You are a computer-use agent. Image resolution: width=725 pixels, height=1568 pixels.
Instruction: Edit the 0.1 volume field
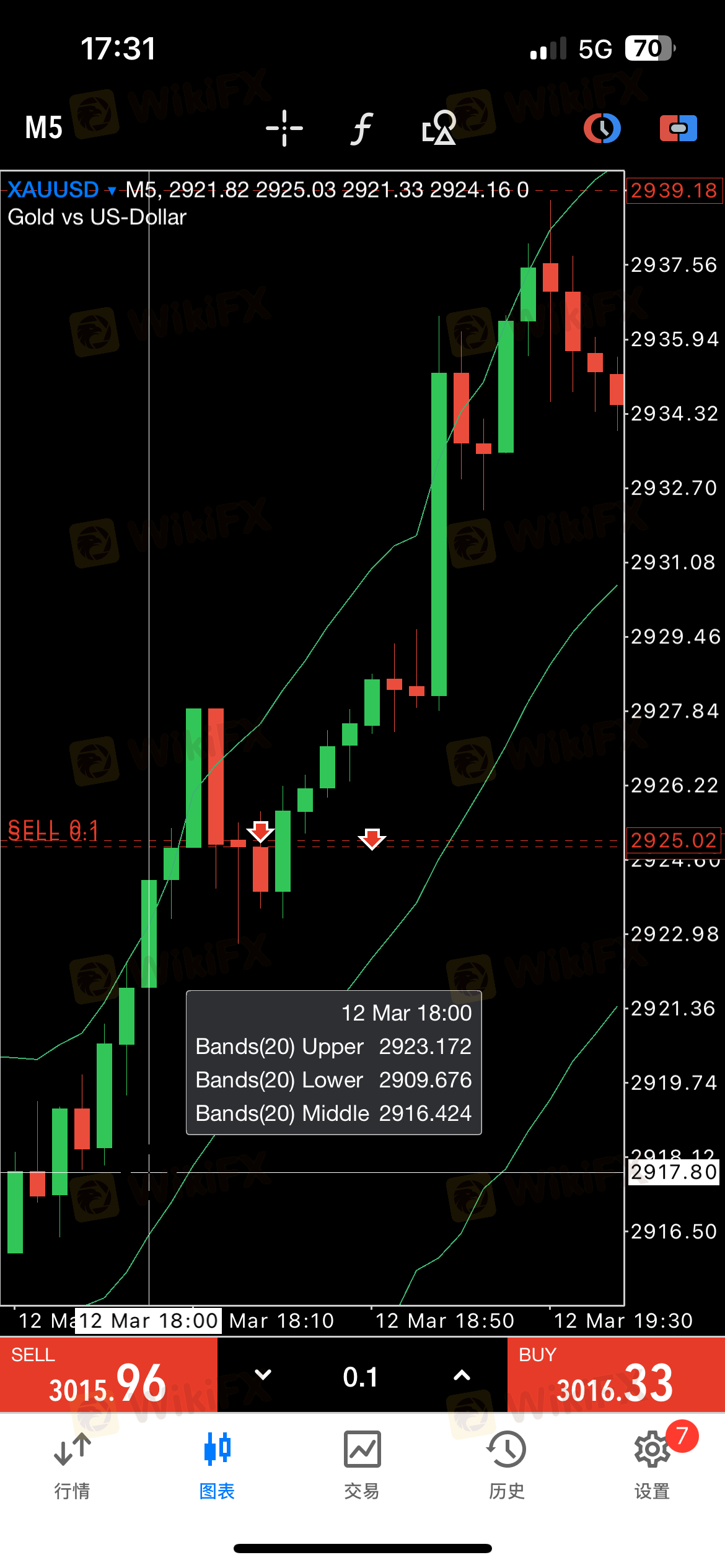361,1377
